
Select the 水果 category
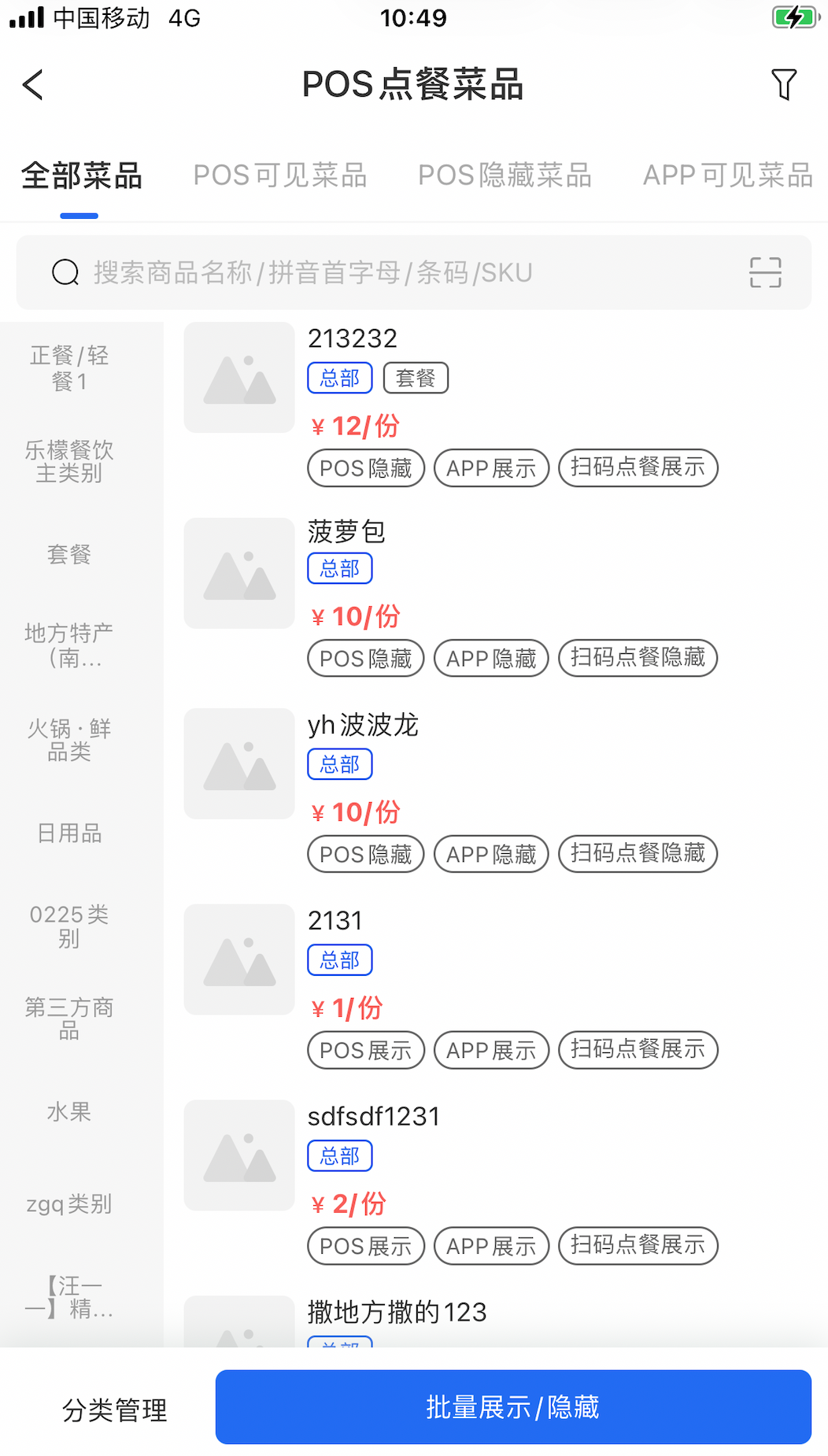click(x=69, y=1112)
